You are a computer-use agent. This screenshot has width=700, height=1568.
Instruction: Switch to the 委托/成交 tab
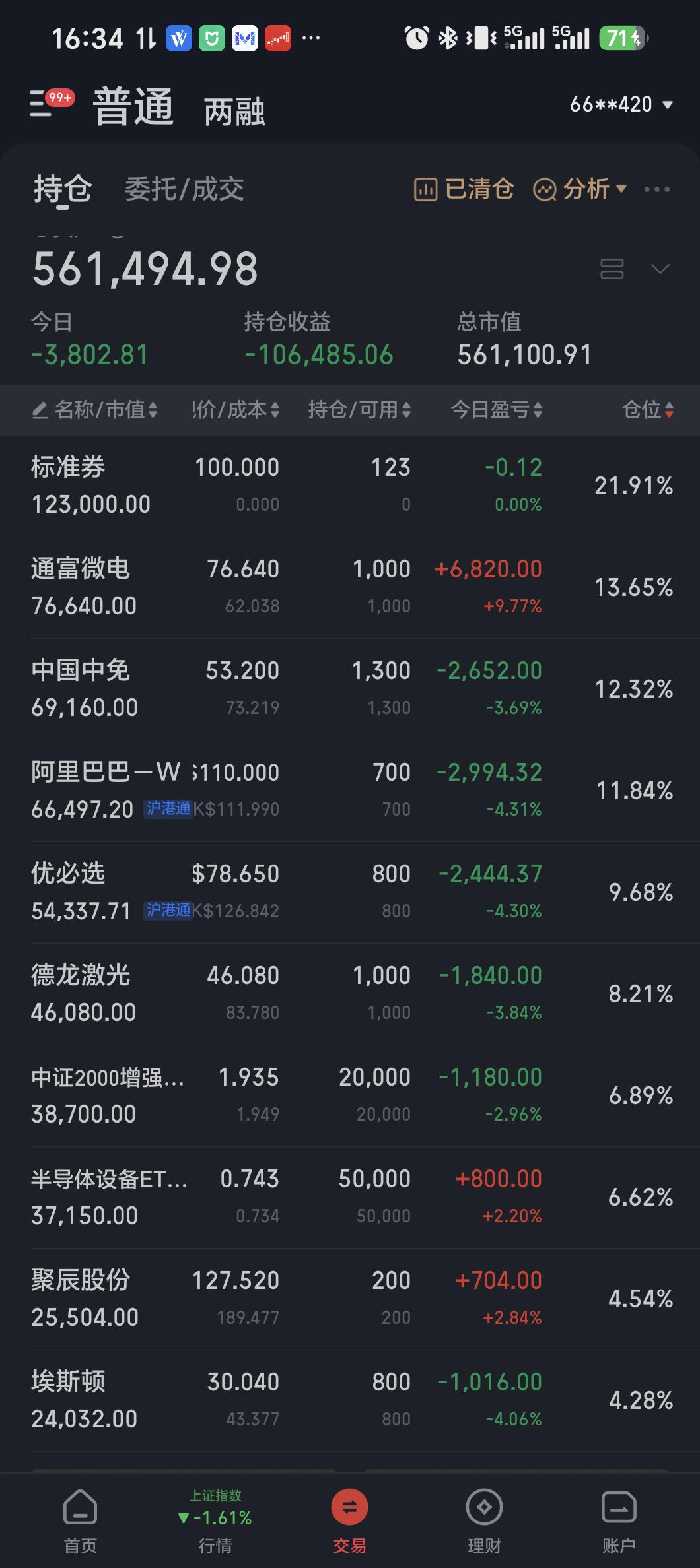pos(184,189)
